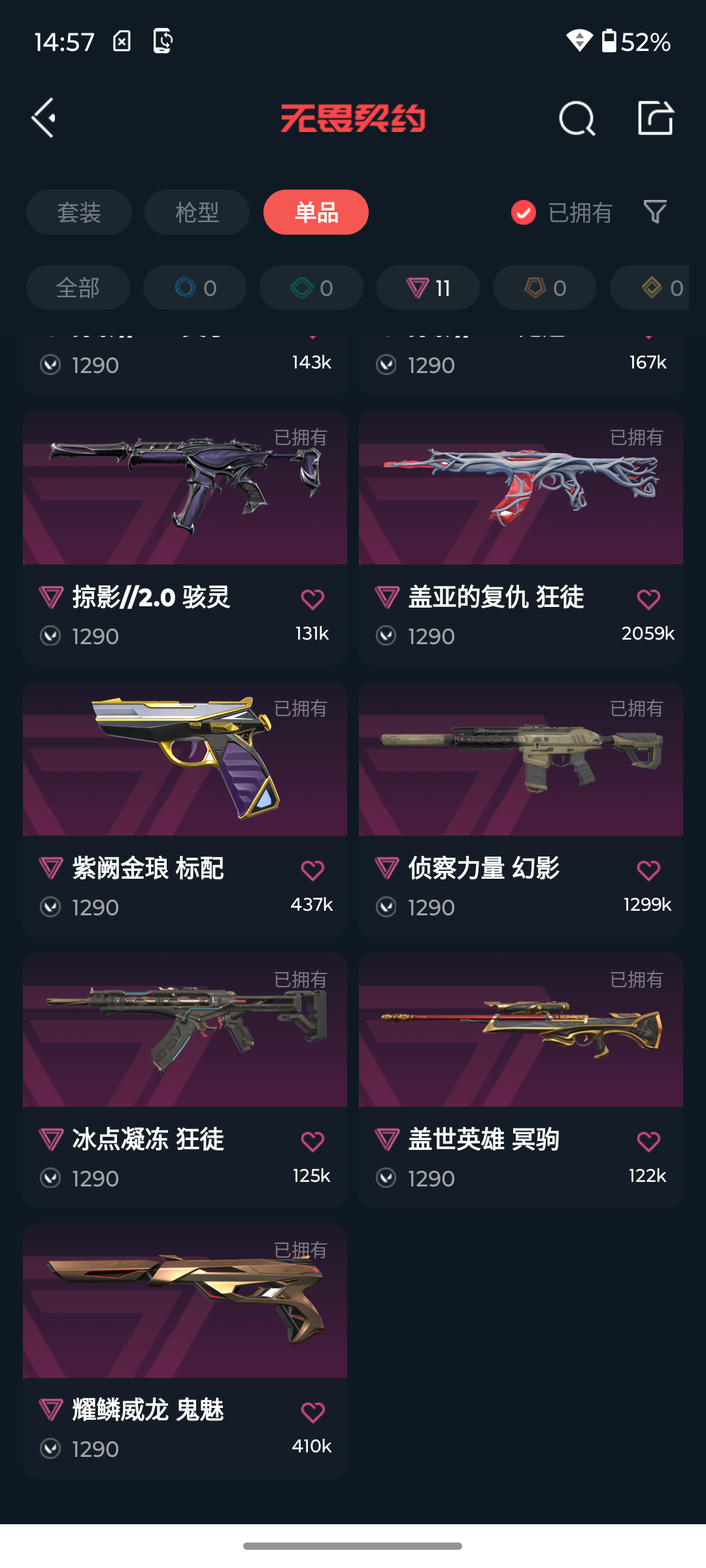706x1568 pixels.
Task: Tap the share icon in the header
Action: click(x=656, y=118)
